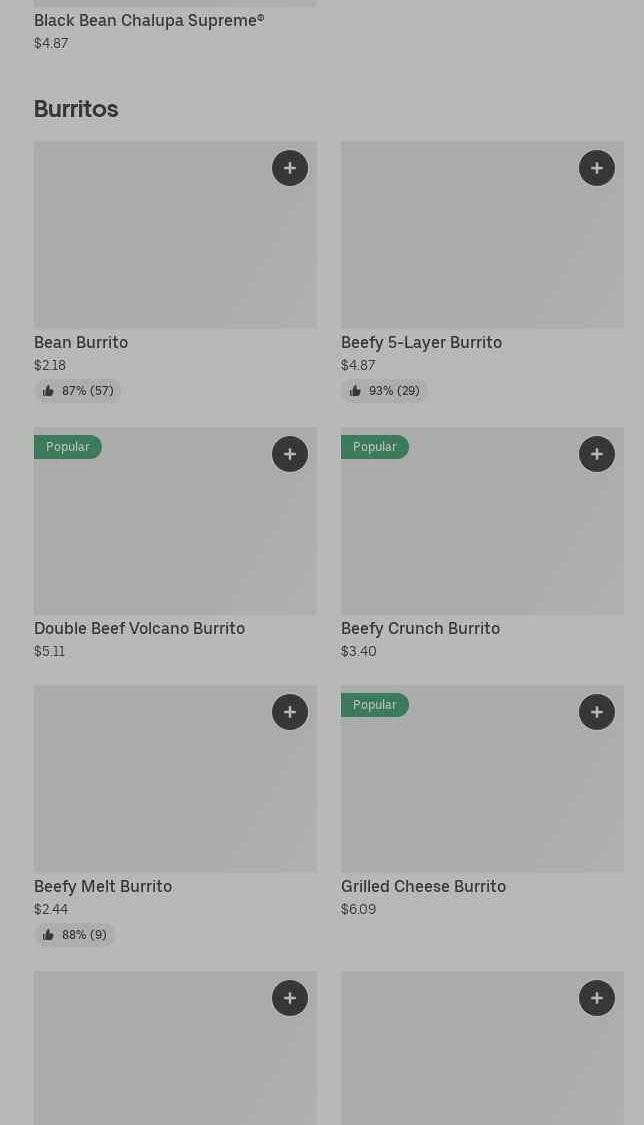
Task: Add Grilled Cheese Burrito to cart
Action: pyautogui.click(x=597, y=712)
